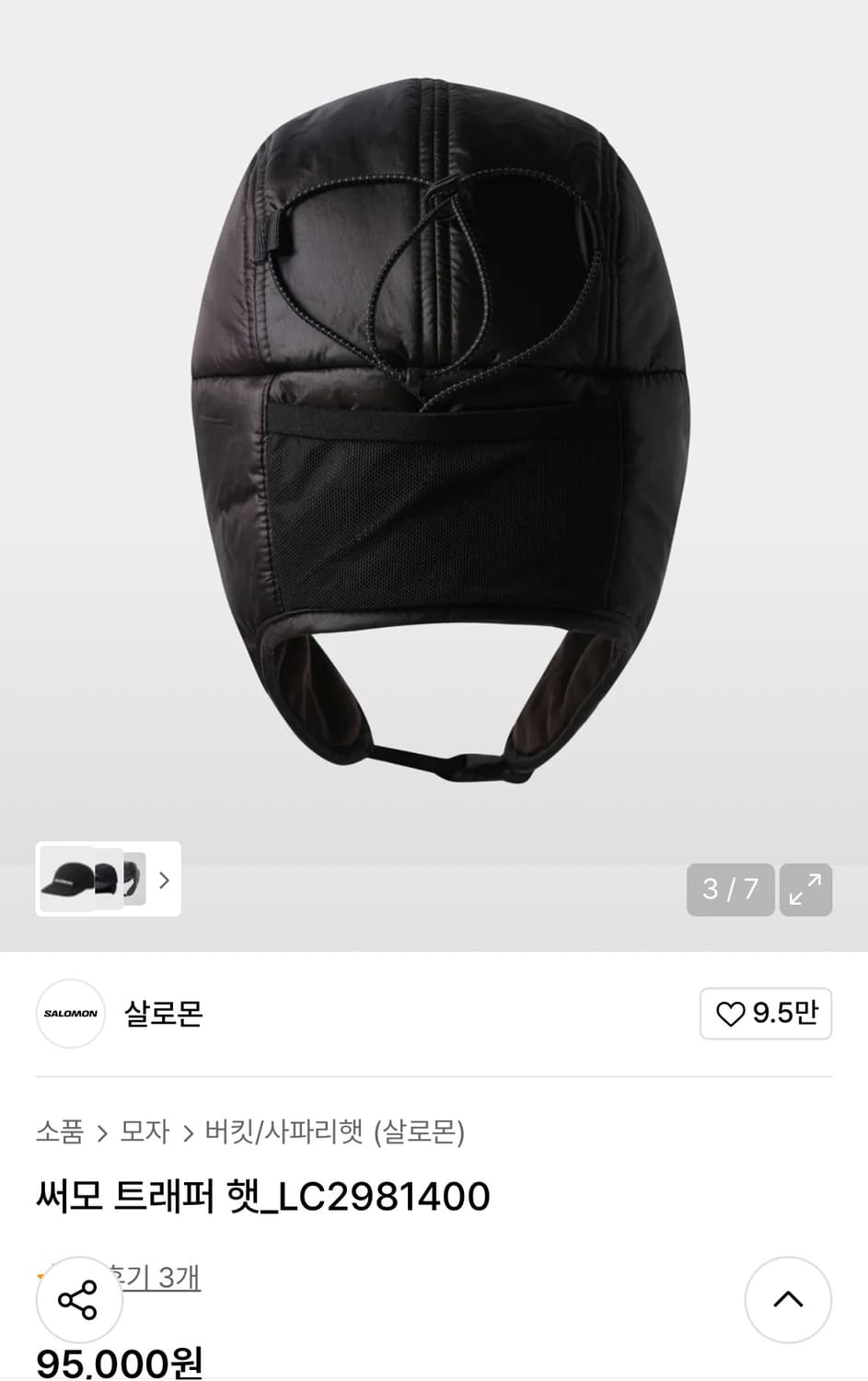Open the 모자 category breadcrumb
The height and width of the screenshot is (1381, 868).
click(144, 1132)
